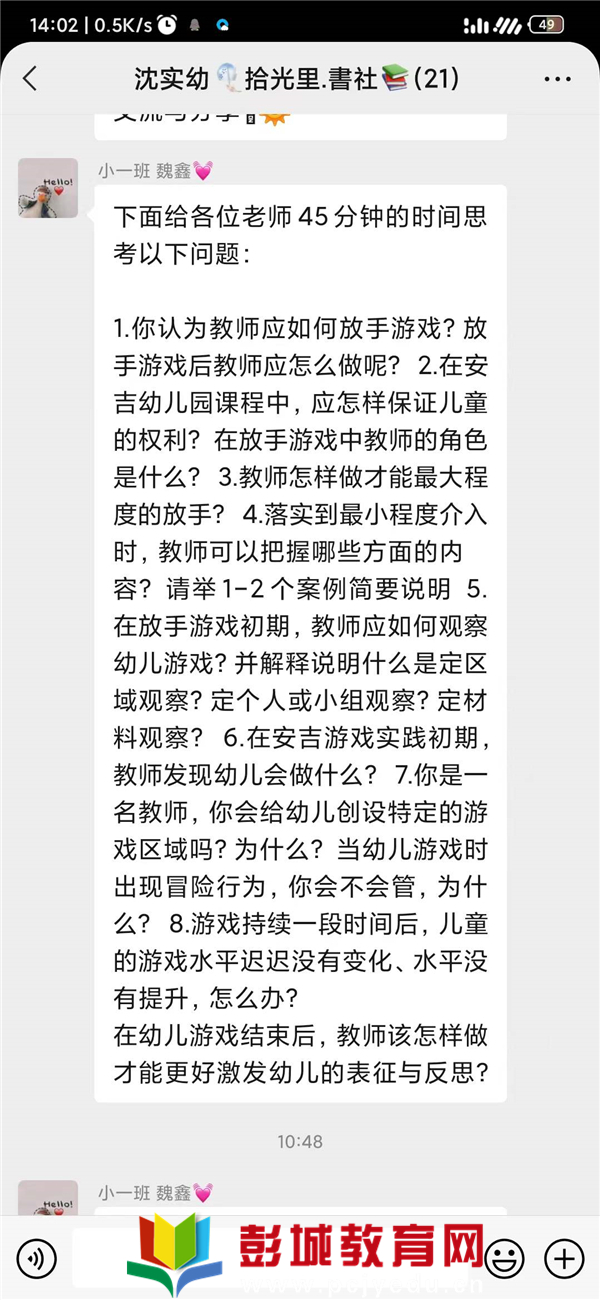This screenshot has width=600, height=1300.
Task: Open the three-dot group chat menu
Action: point(557,79)
